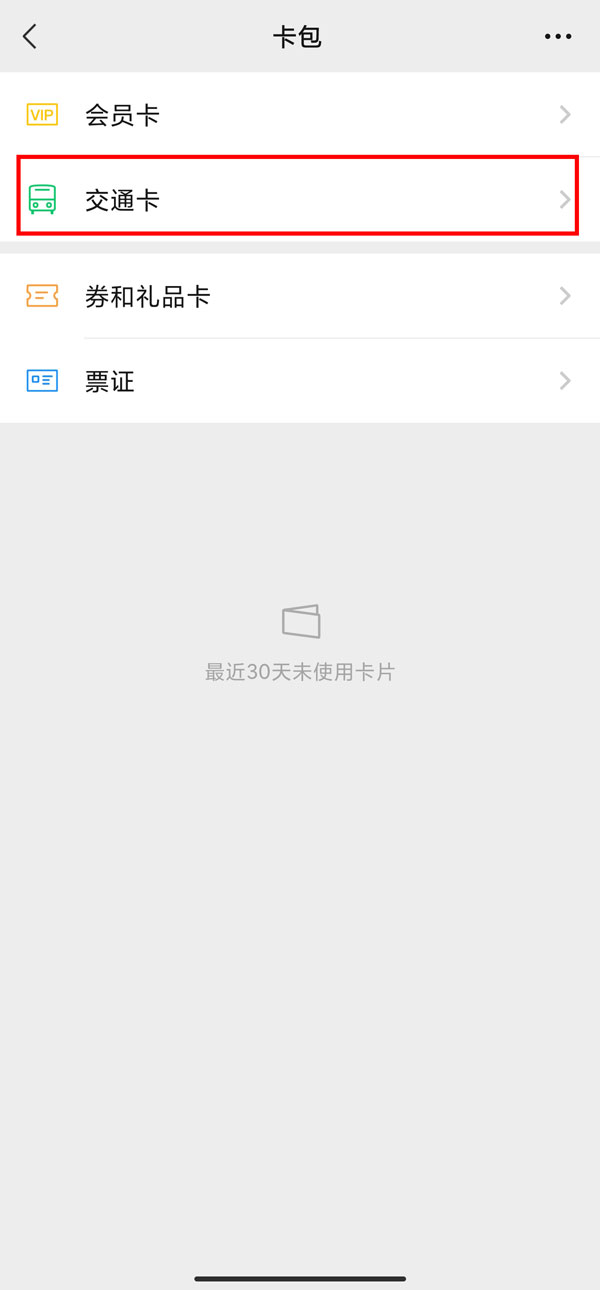
Task: Go back from the 卡包 page
Action: [x=30, y=37]
